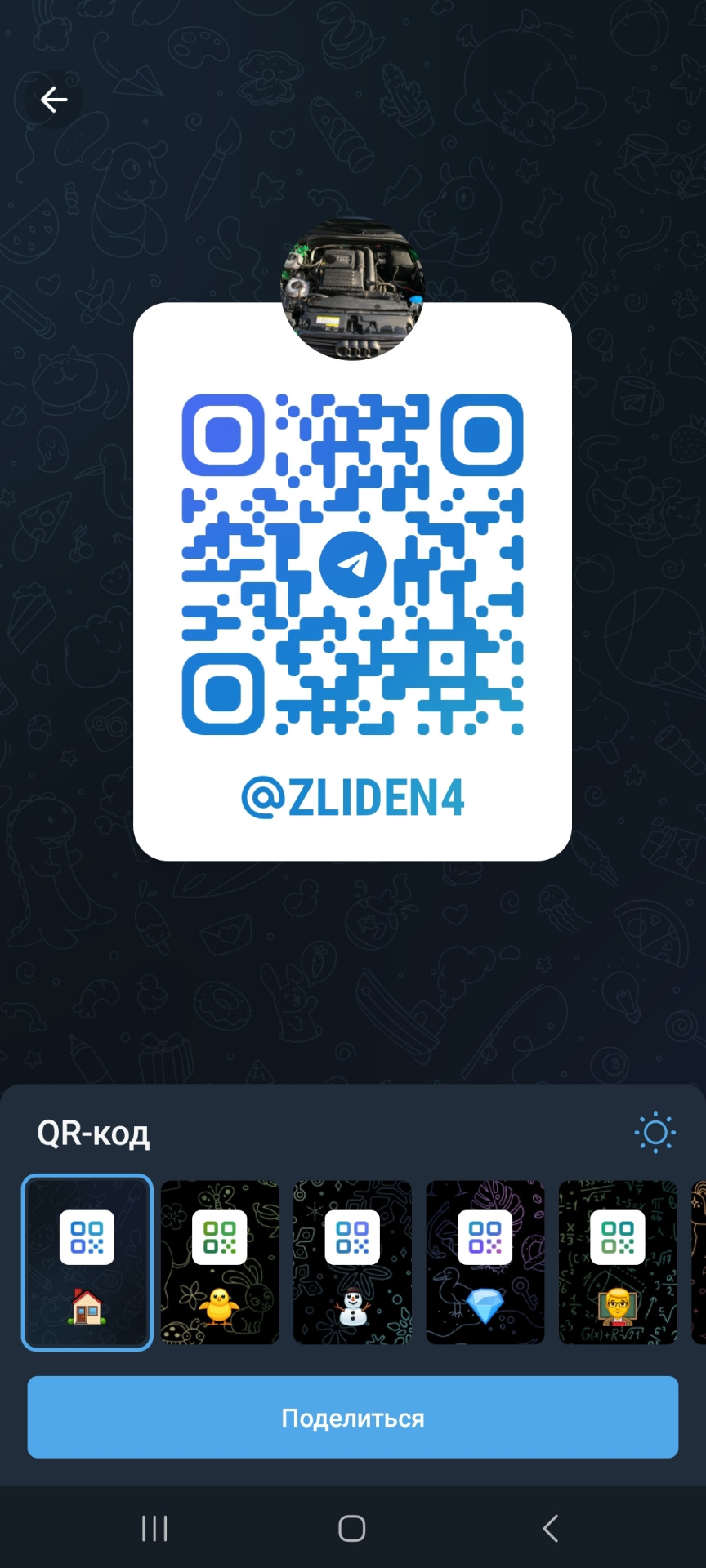Apply the diamond QR theme
706x1568 pixels.
(485, 1263)
